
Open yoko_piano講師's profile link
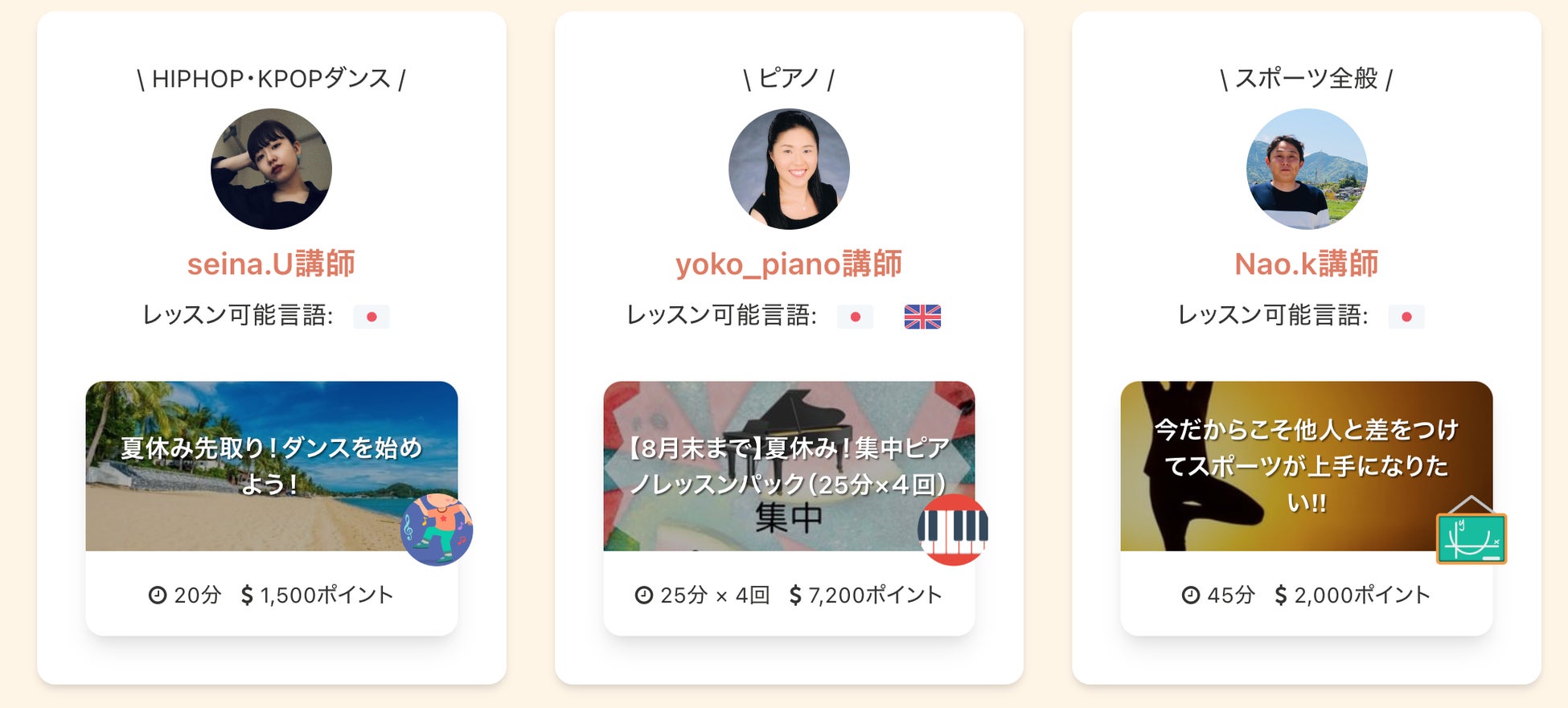click(x=788, y=264)
